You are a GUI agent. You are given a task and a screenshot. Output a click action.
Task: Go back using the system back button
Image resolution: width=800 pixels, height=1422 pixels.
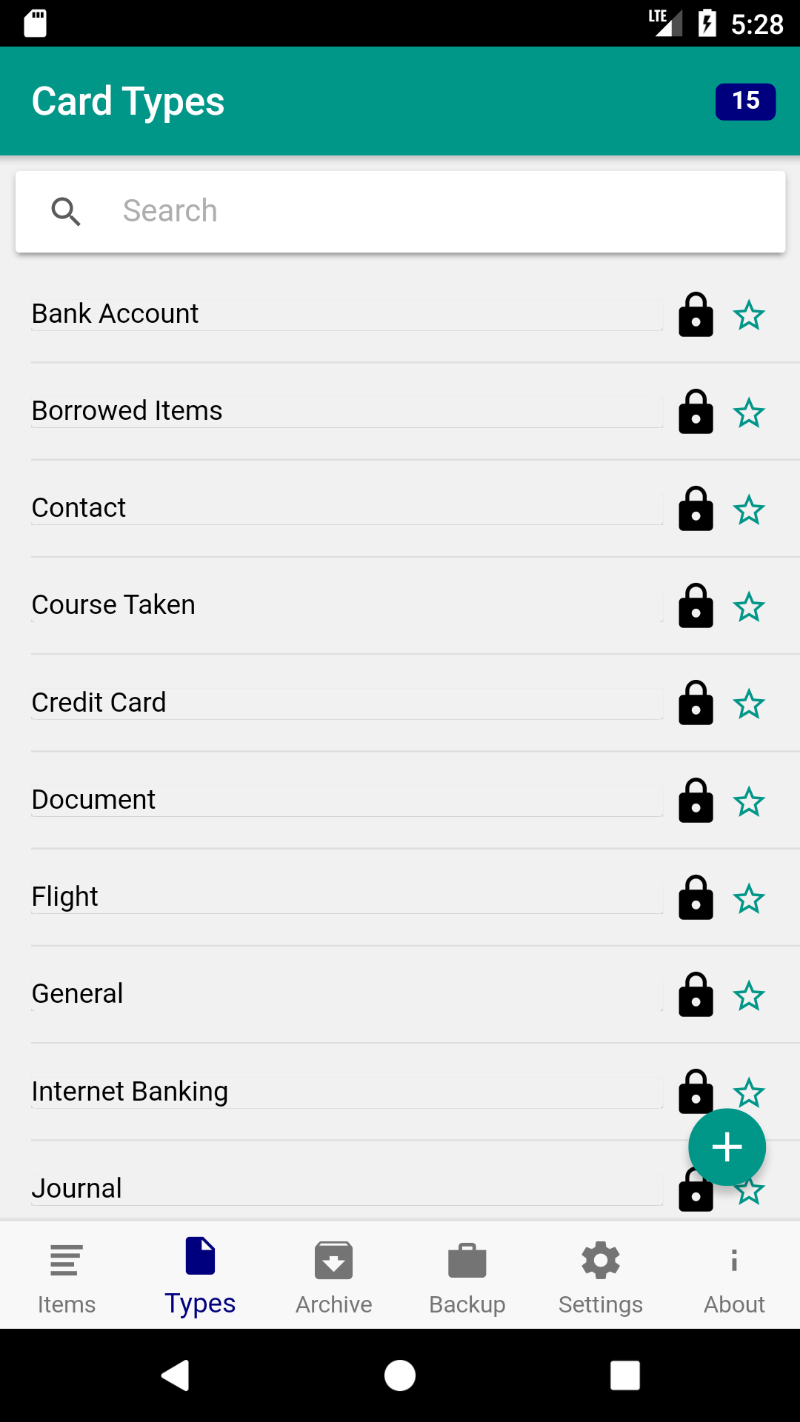point(176,1376)
